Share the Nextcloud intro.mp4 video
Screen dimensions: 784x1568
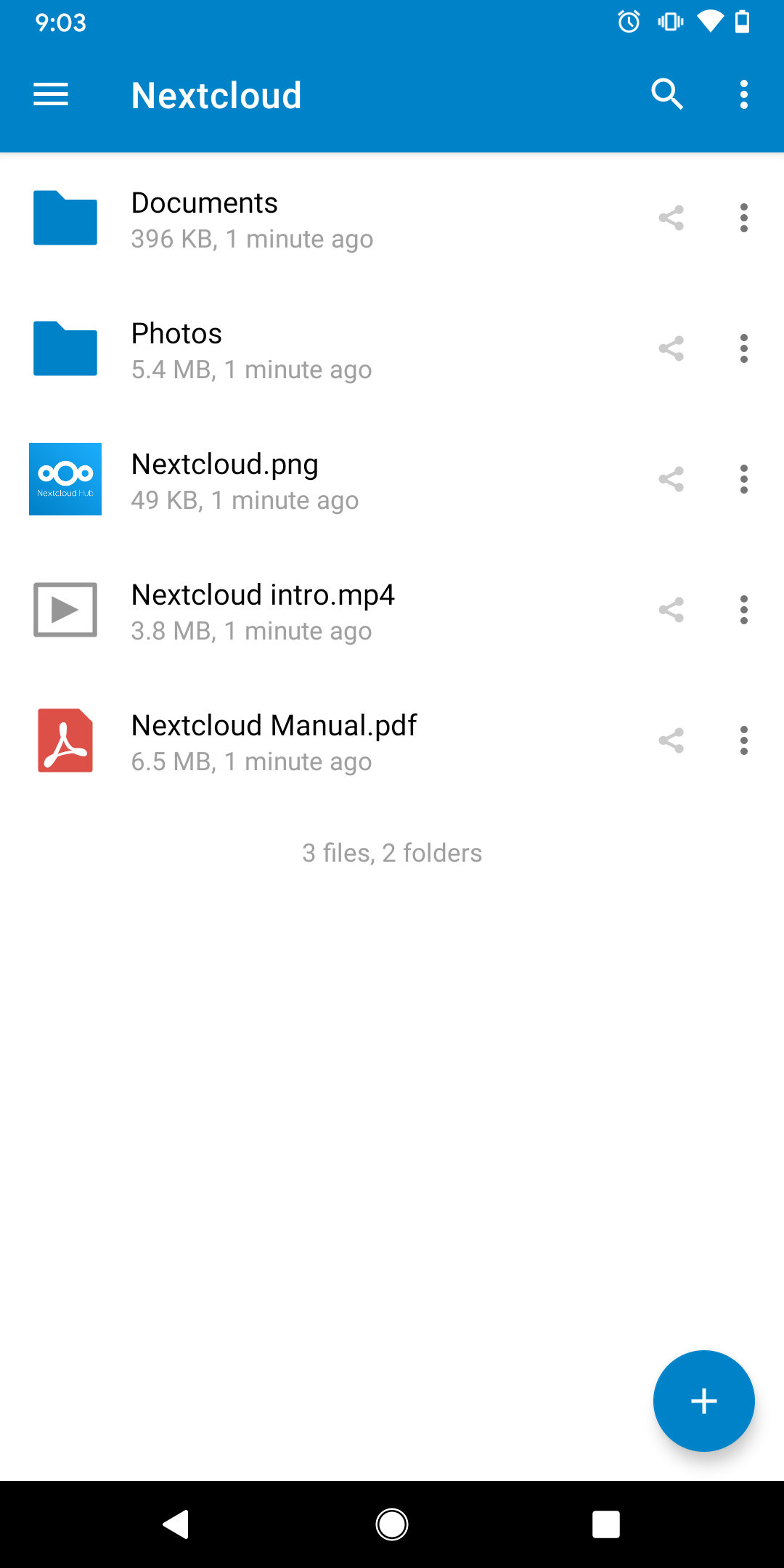click(670, 610)
